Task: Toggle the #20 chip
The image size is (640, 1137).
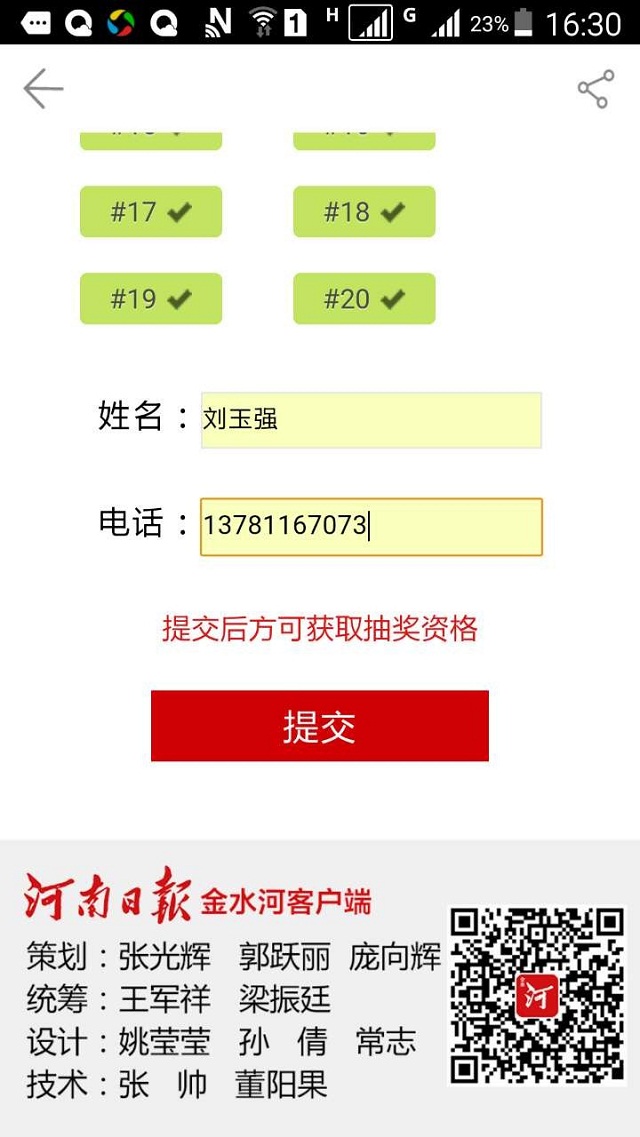Action: coord(364,299)
